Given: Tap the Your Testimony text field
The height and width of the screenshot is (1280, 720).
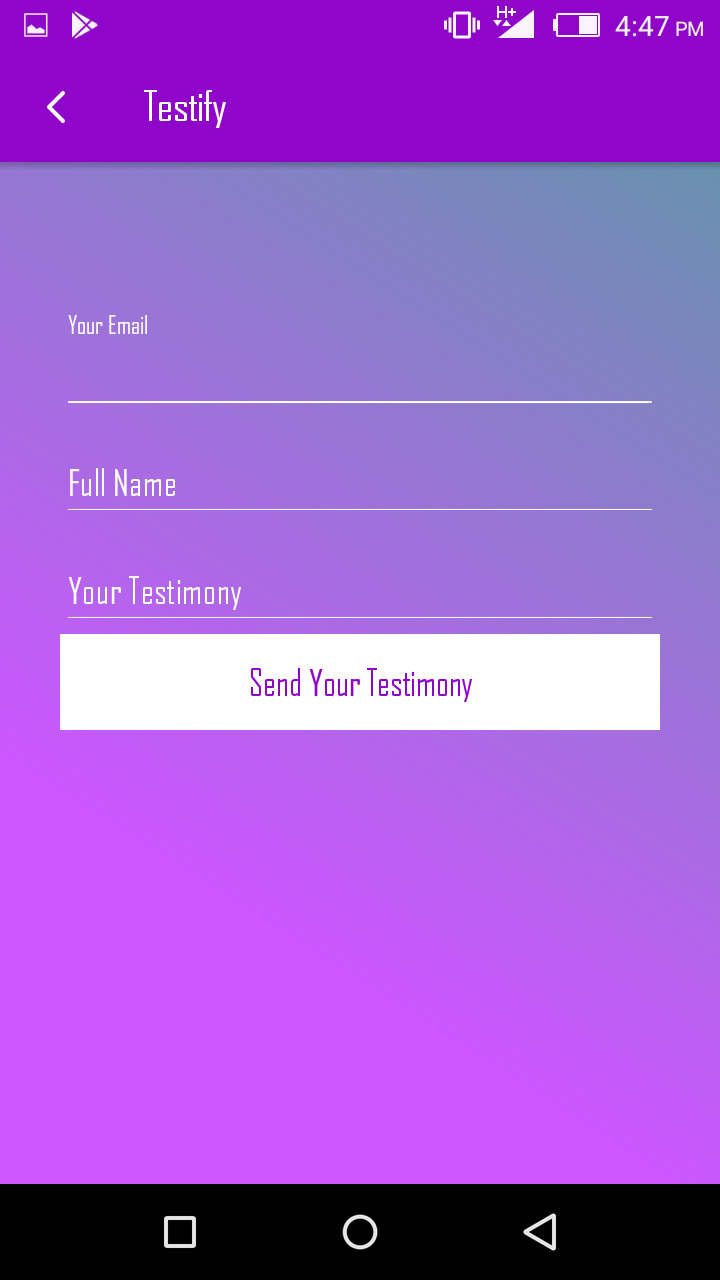Looking at the screenshot, I should pos(360,592).
